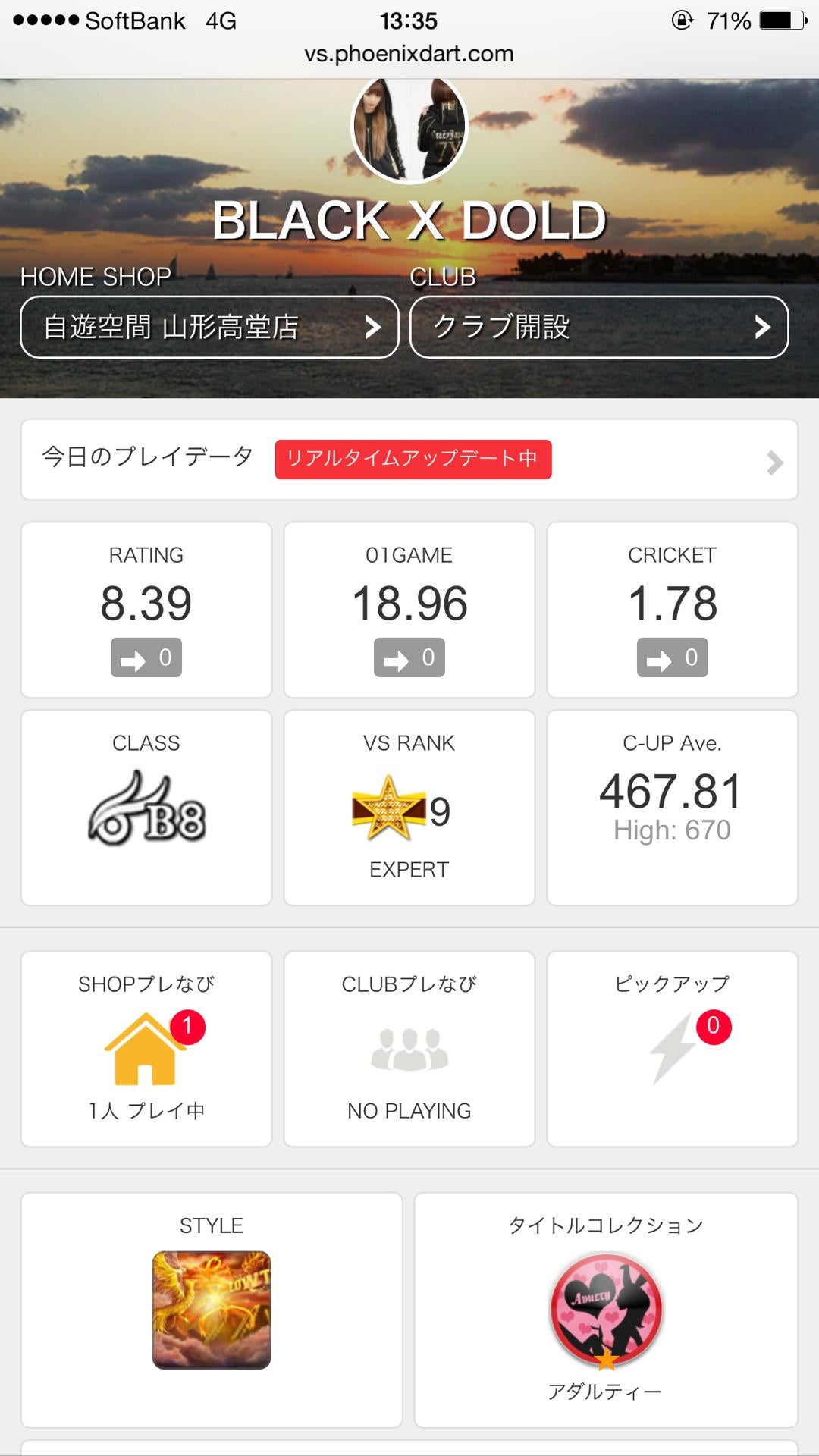Expand the 自遊空間 山形高堂店 home shop chevron
The height and width of the screenshot is (1456, 819).
coord(372,326)
